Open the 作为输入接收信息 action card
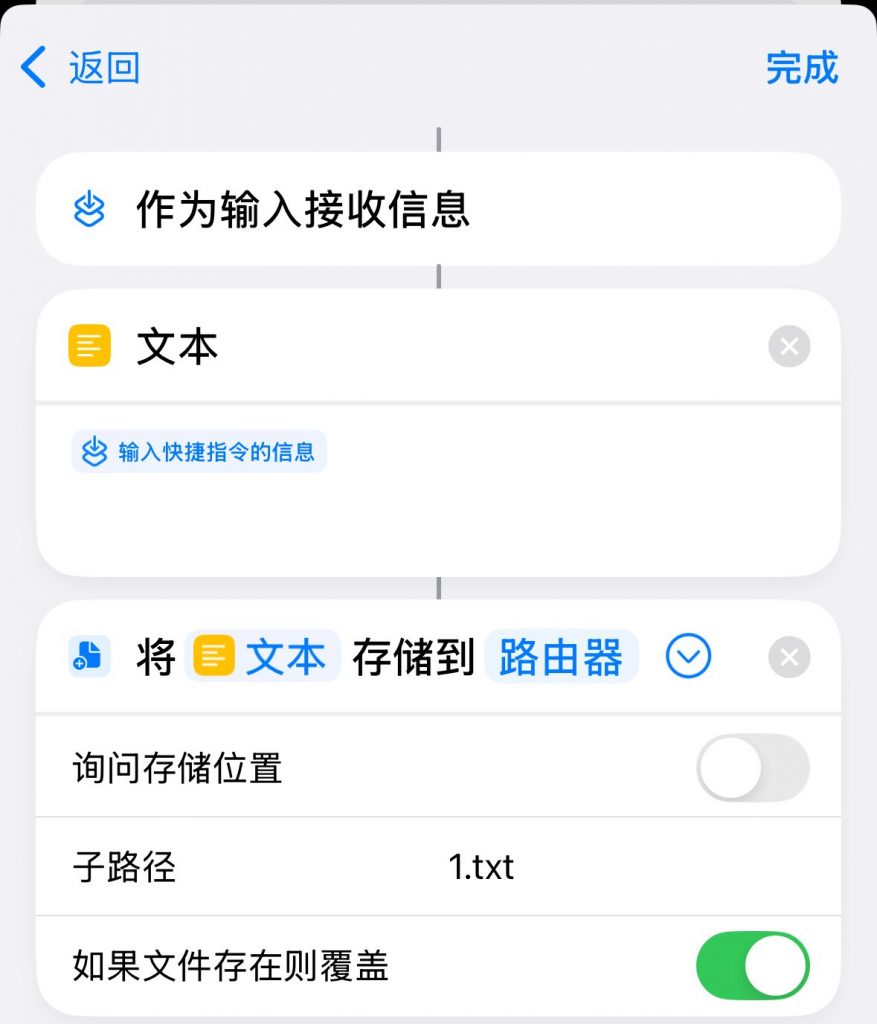This screenshot has width=877, height=1024. [438, 209]
